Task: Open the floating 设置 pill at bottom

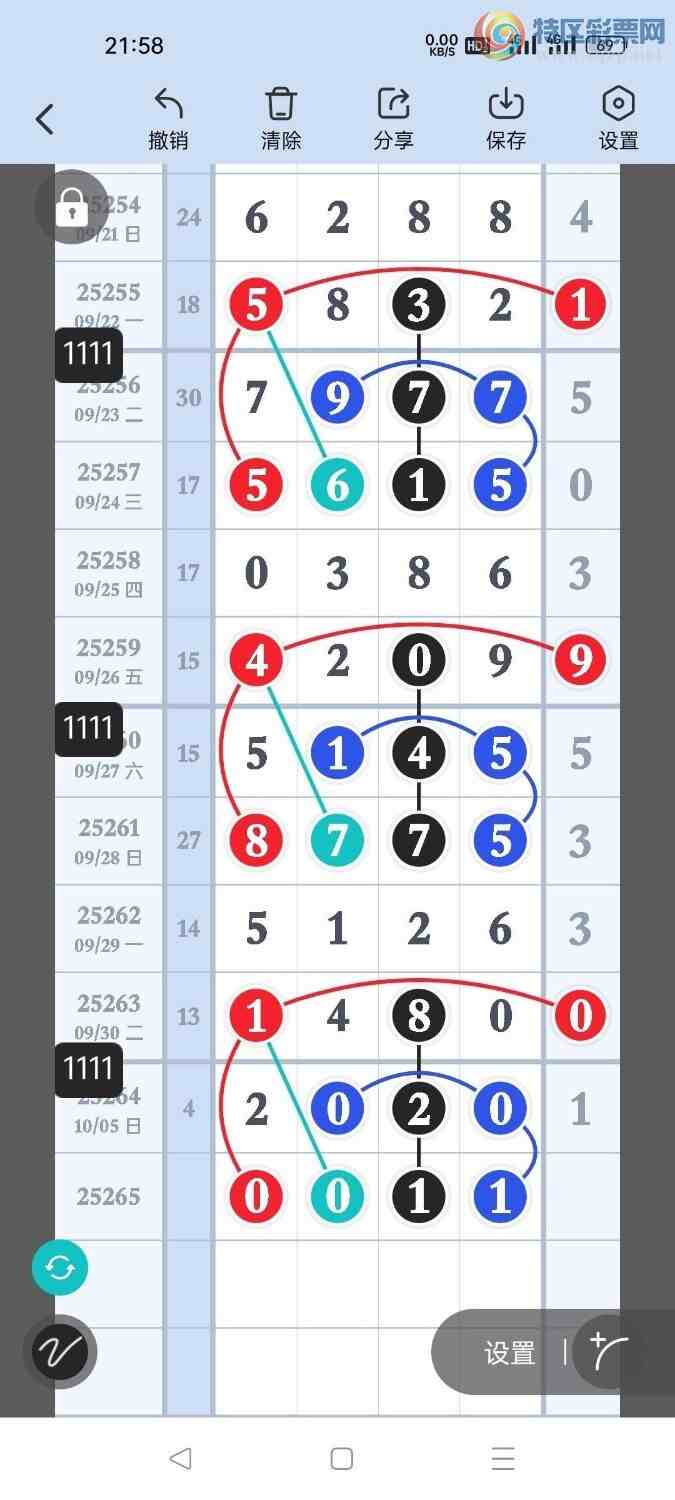Action: point(510,1353)
